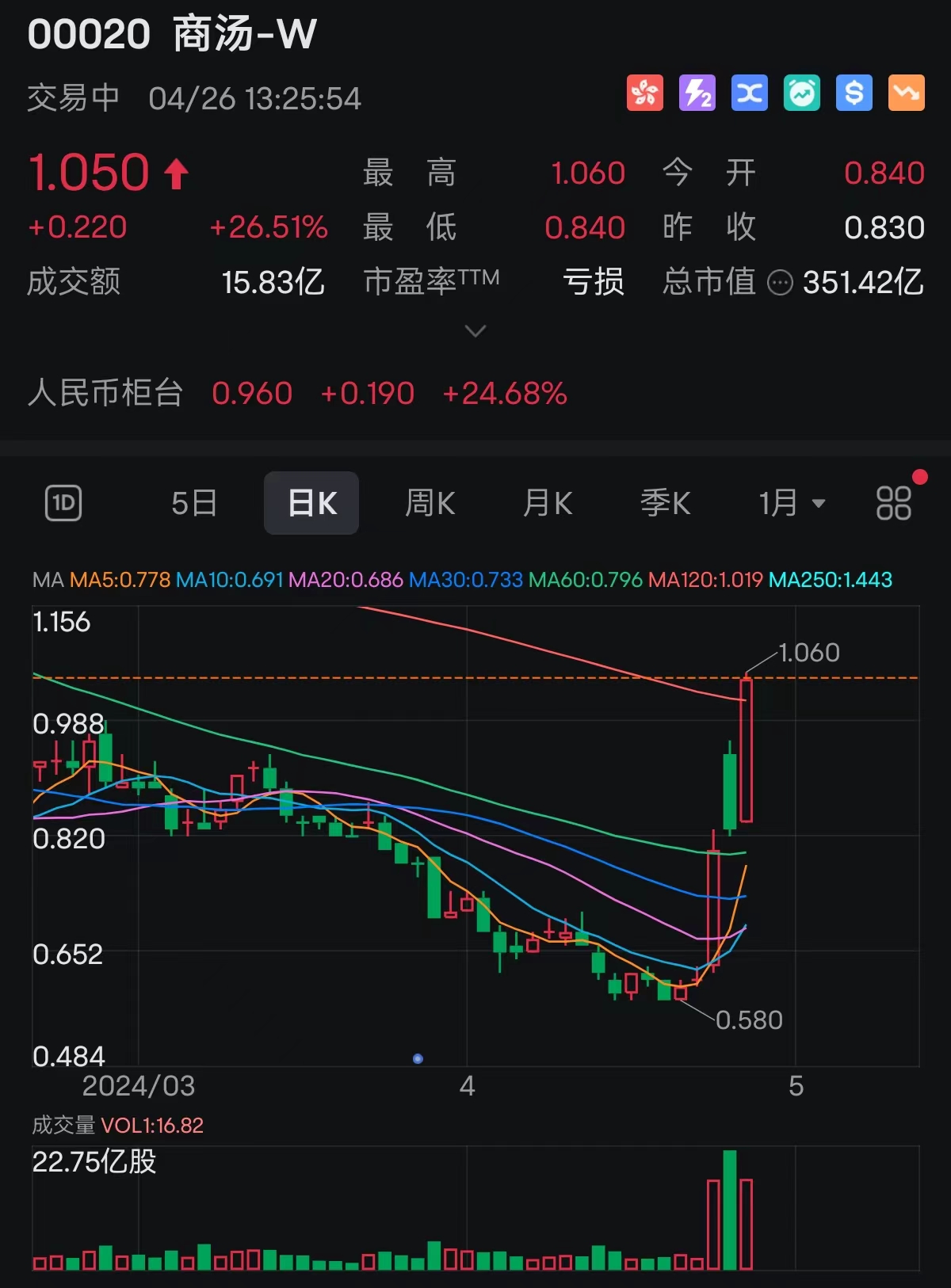Switch to 周K weekly chart

click(430, 503)
